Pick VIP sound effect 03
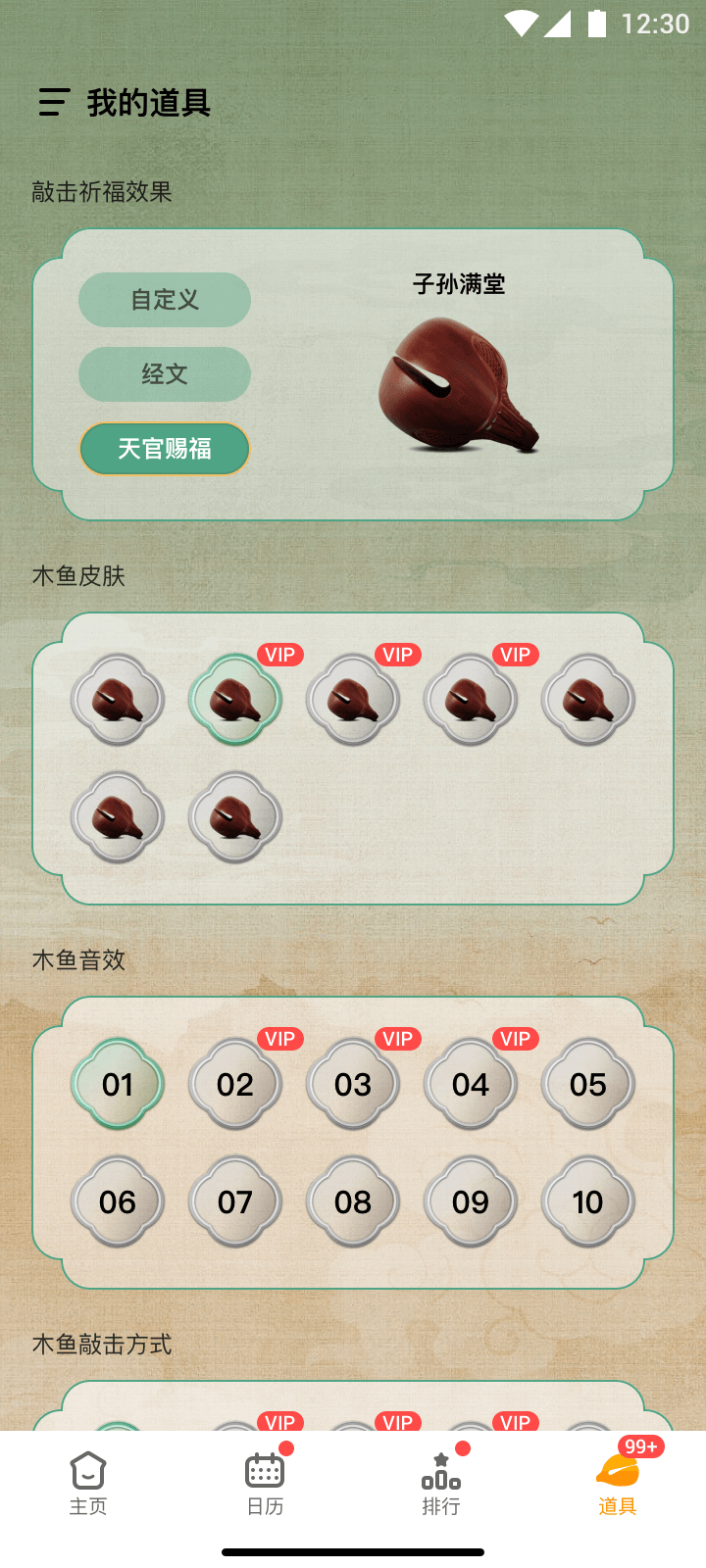The image size is (706, 1568). click(353, 1084)
